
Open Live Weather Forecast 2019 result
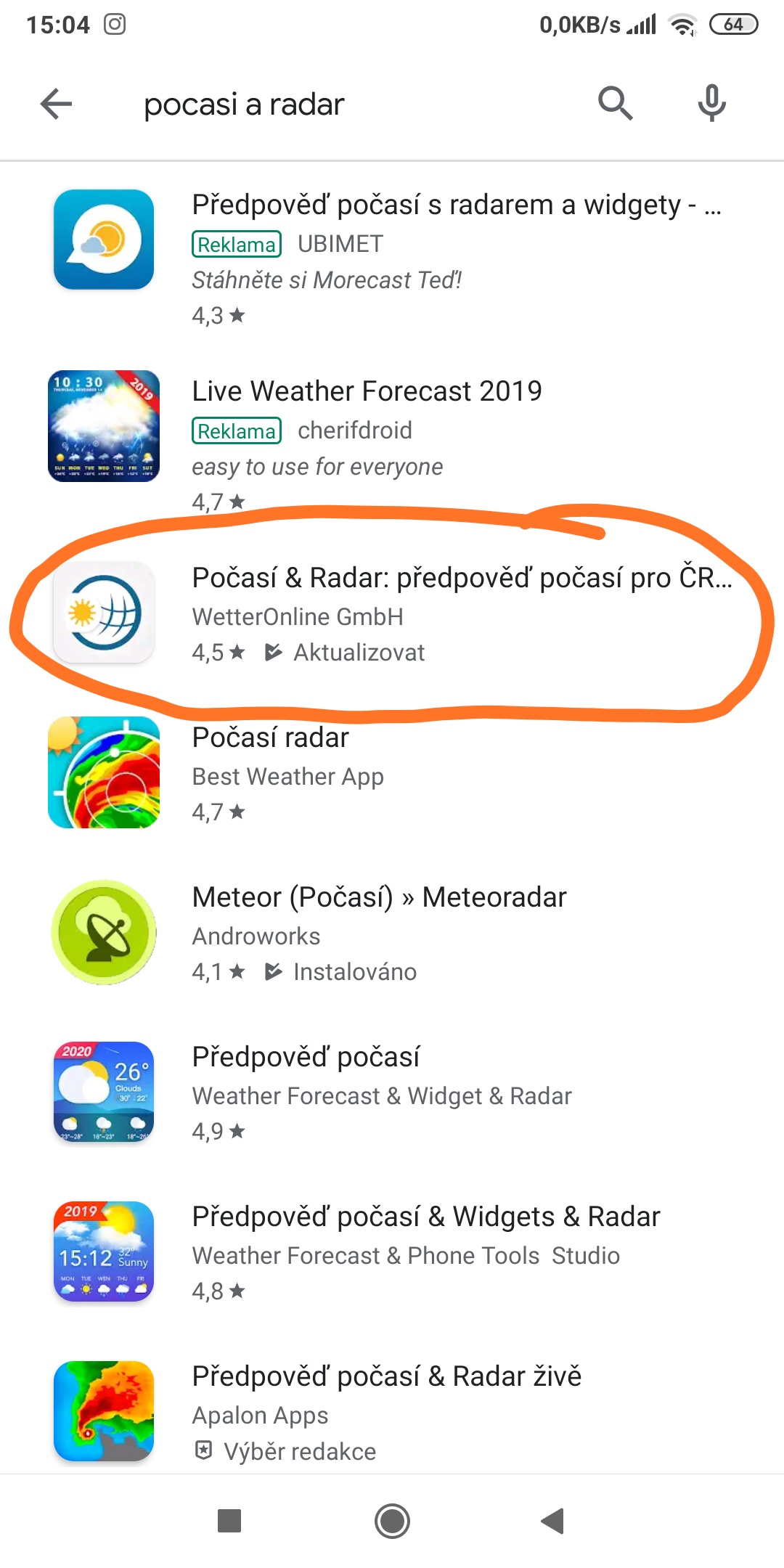click(367, 391)
